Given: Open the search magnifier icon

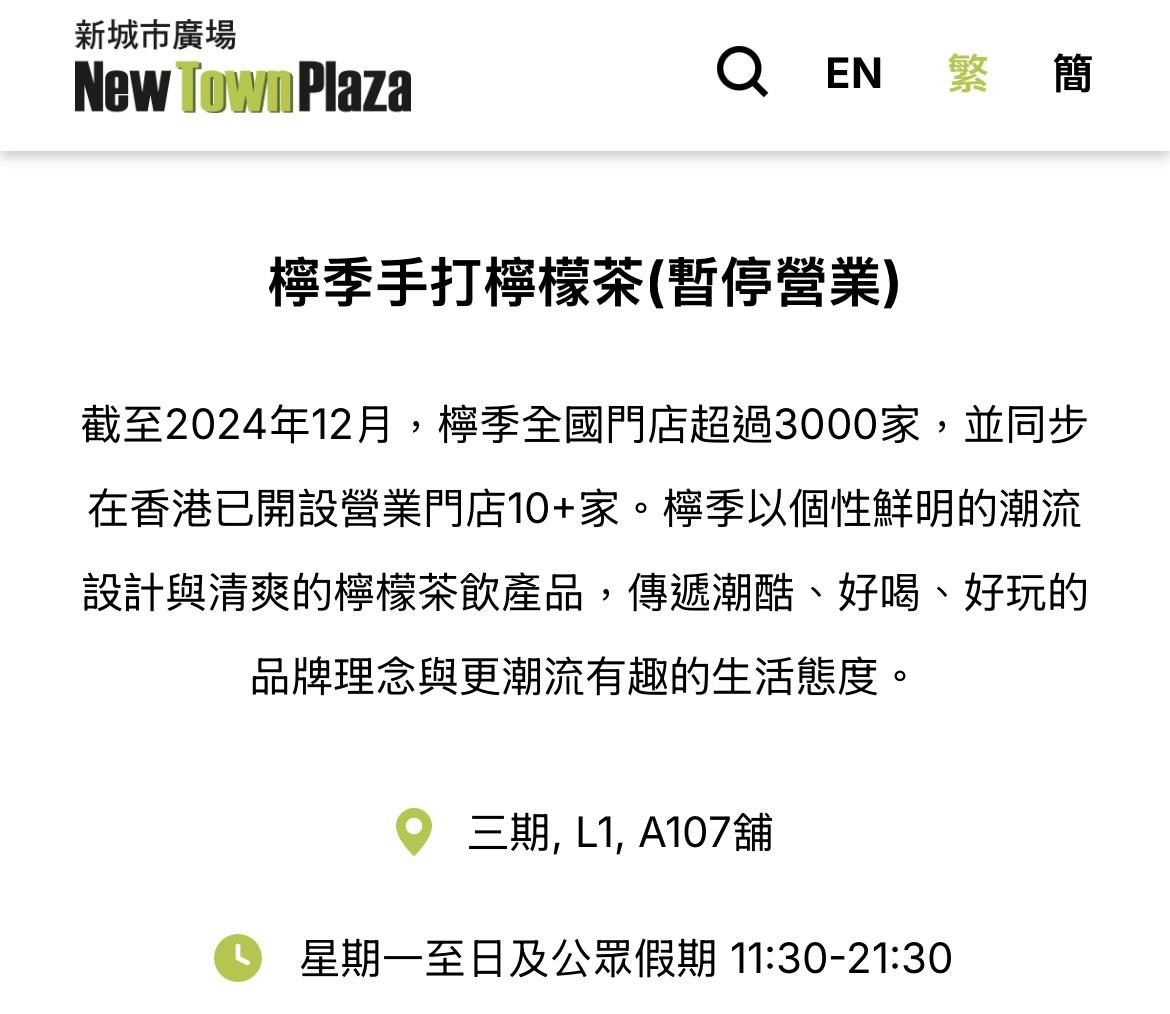Looking at the screenshot, I should 741,73.
